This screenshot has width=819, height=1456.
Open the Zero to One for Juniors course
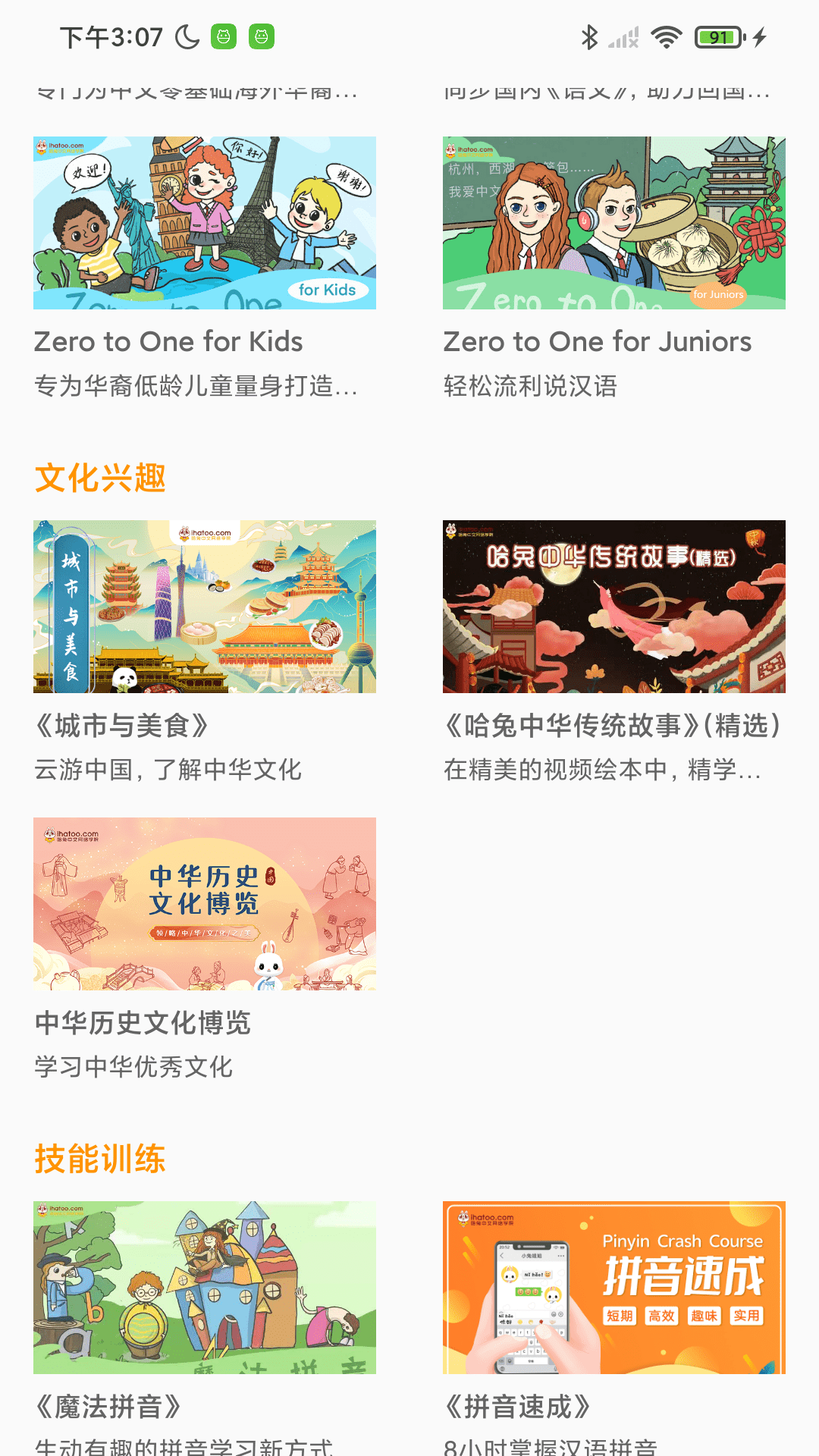[614, 222]
